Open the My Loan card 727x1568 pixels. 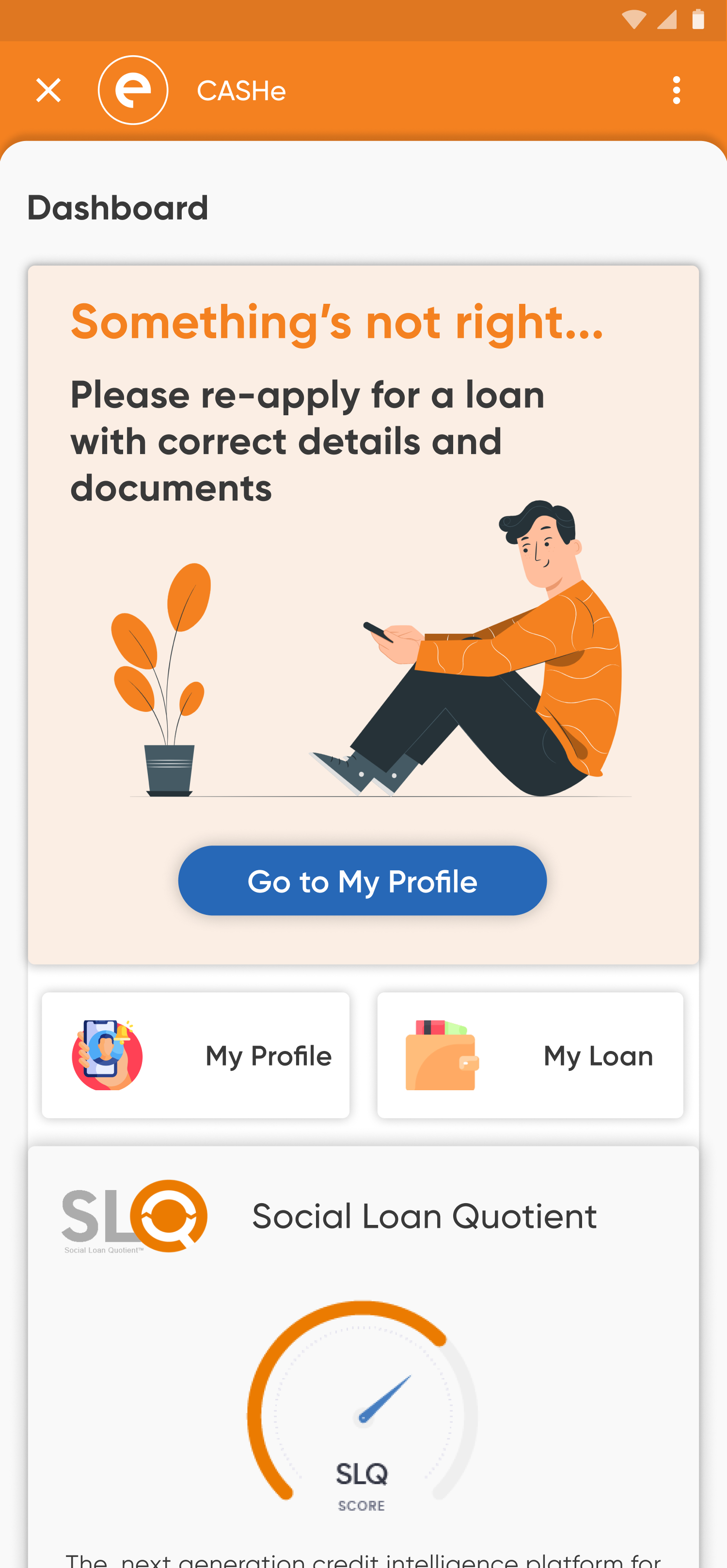(530, 1055)
